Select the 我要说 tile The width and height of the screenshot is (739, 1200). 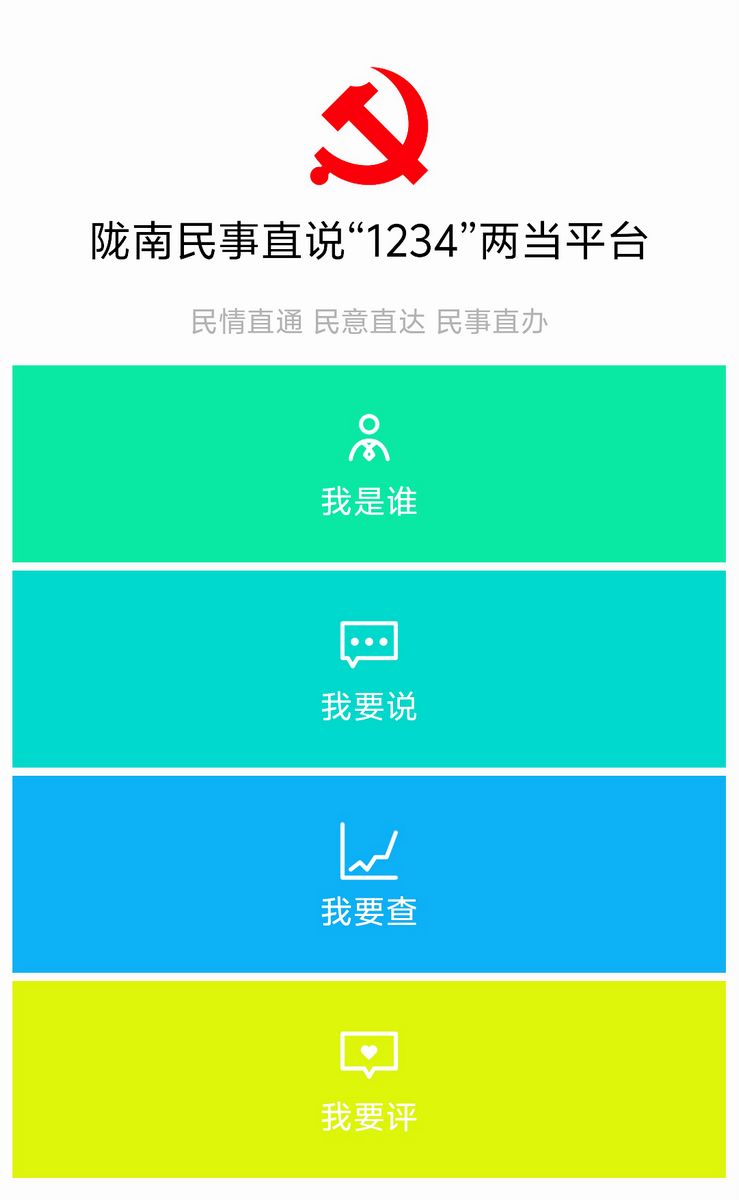[369, 669]
